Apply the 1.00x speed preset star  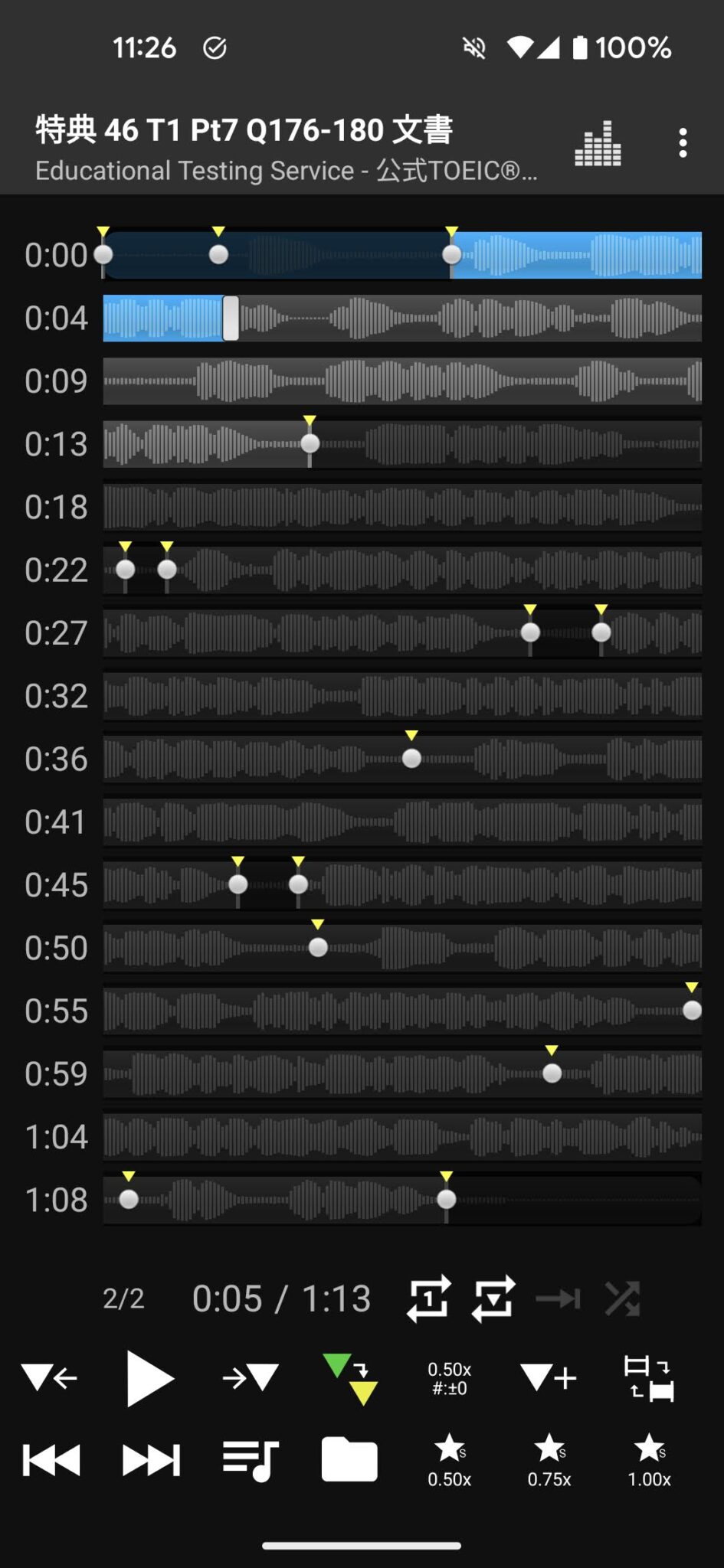click(649, 1460)
